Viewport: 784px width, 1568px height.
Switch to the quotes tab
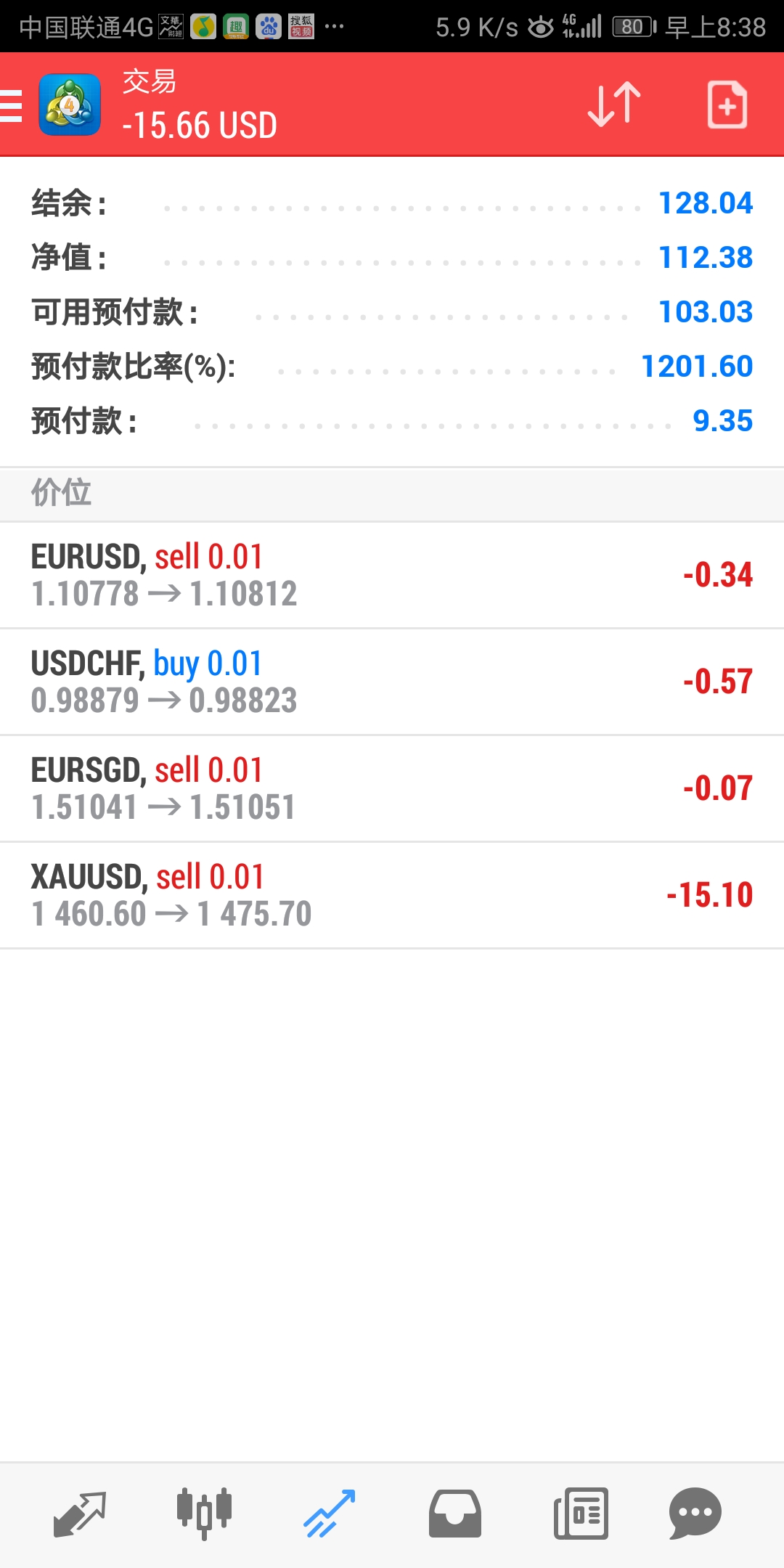tap(80, 1514)
